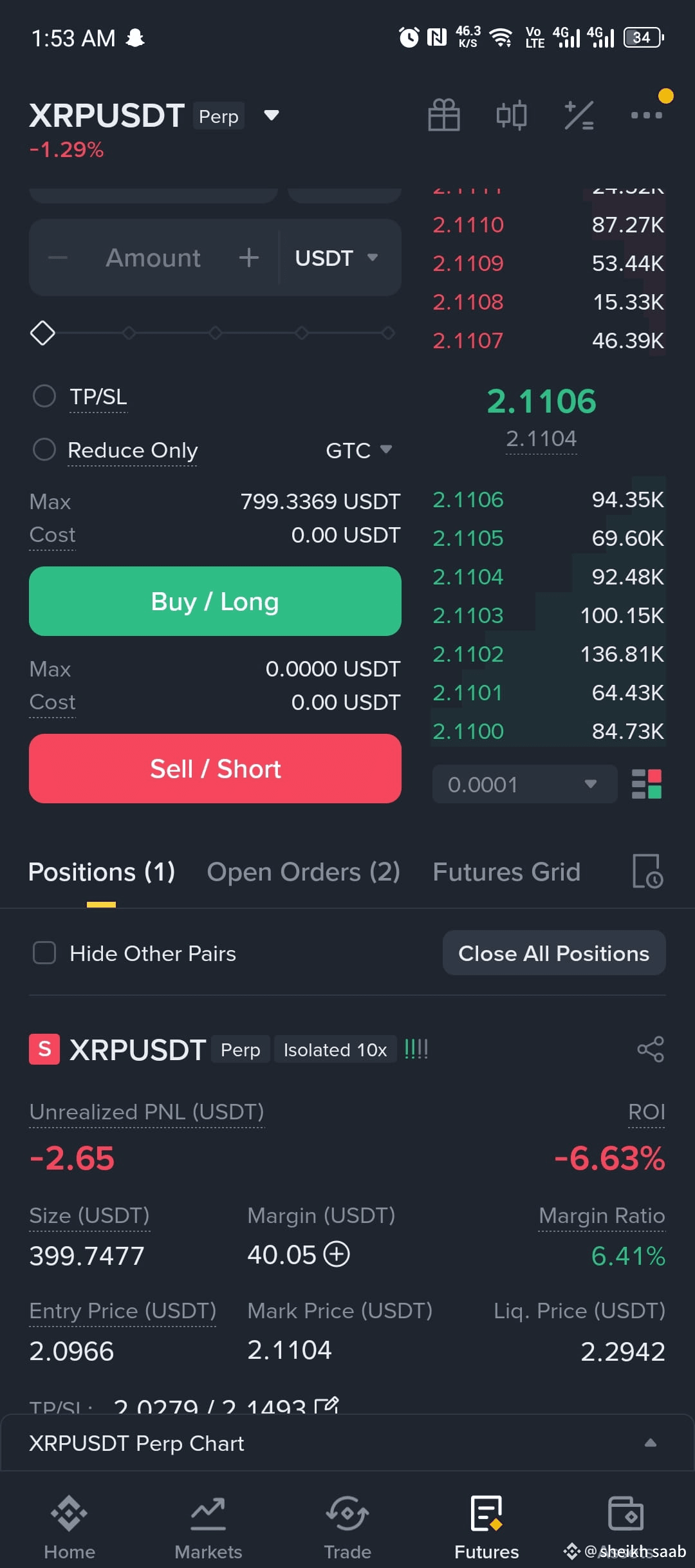Tap the Sell / Short button

[x=215, y=769]
